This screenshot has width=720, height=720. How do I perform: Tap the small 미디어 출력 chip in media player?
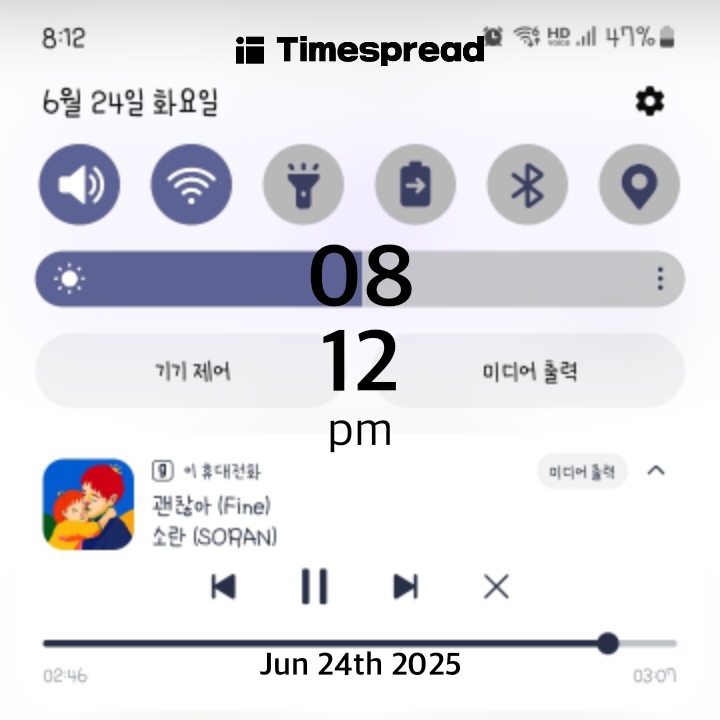582,471
